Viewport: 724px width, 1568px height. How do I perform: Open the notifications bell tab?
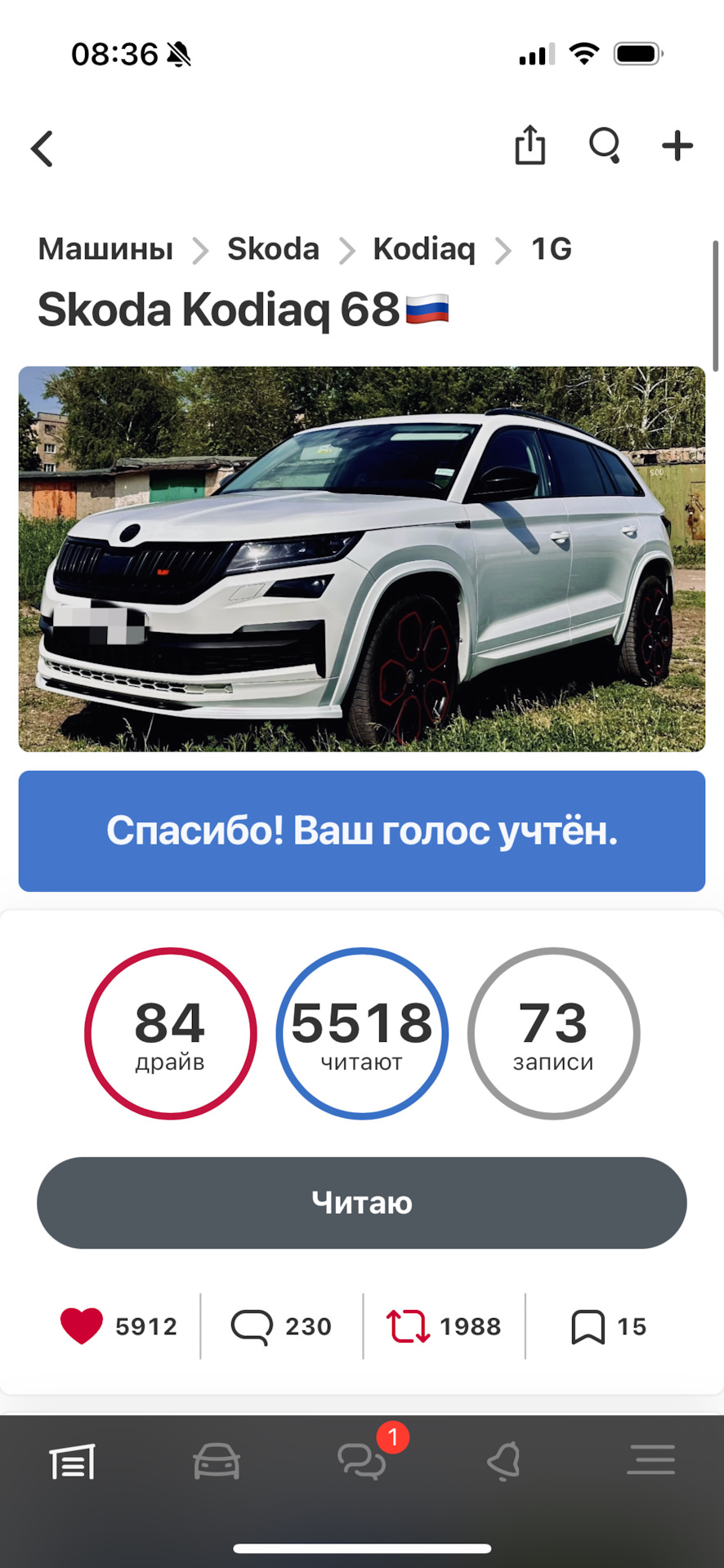click(504, 1461)
